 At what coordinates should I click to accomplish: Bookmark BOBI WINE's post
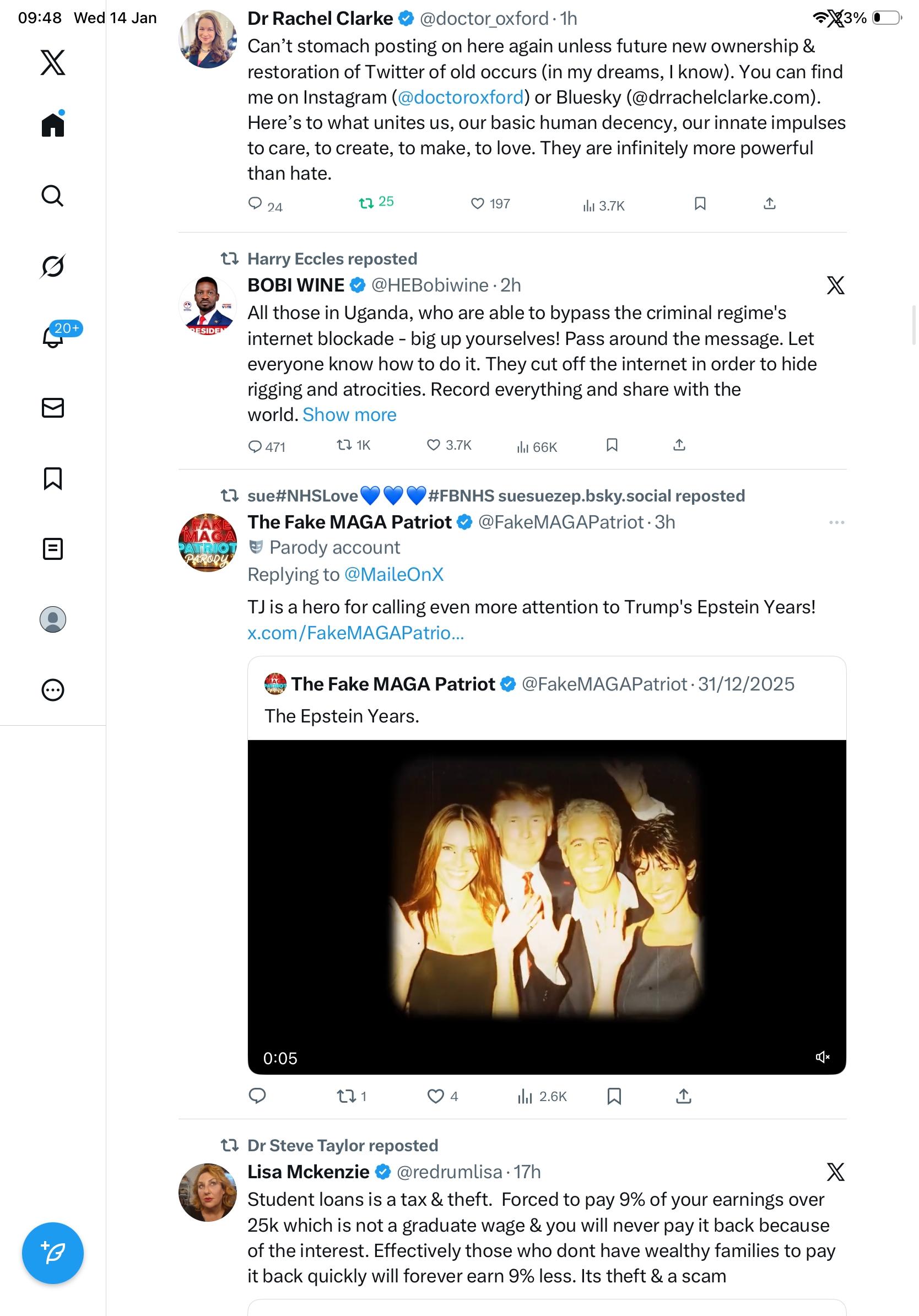(x=612, y=445)
